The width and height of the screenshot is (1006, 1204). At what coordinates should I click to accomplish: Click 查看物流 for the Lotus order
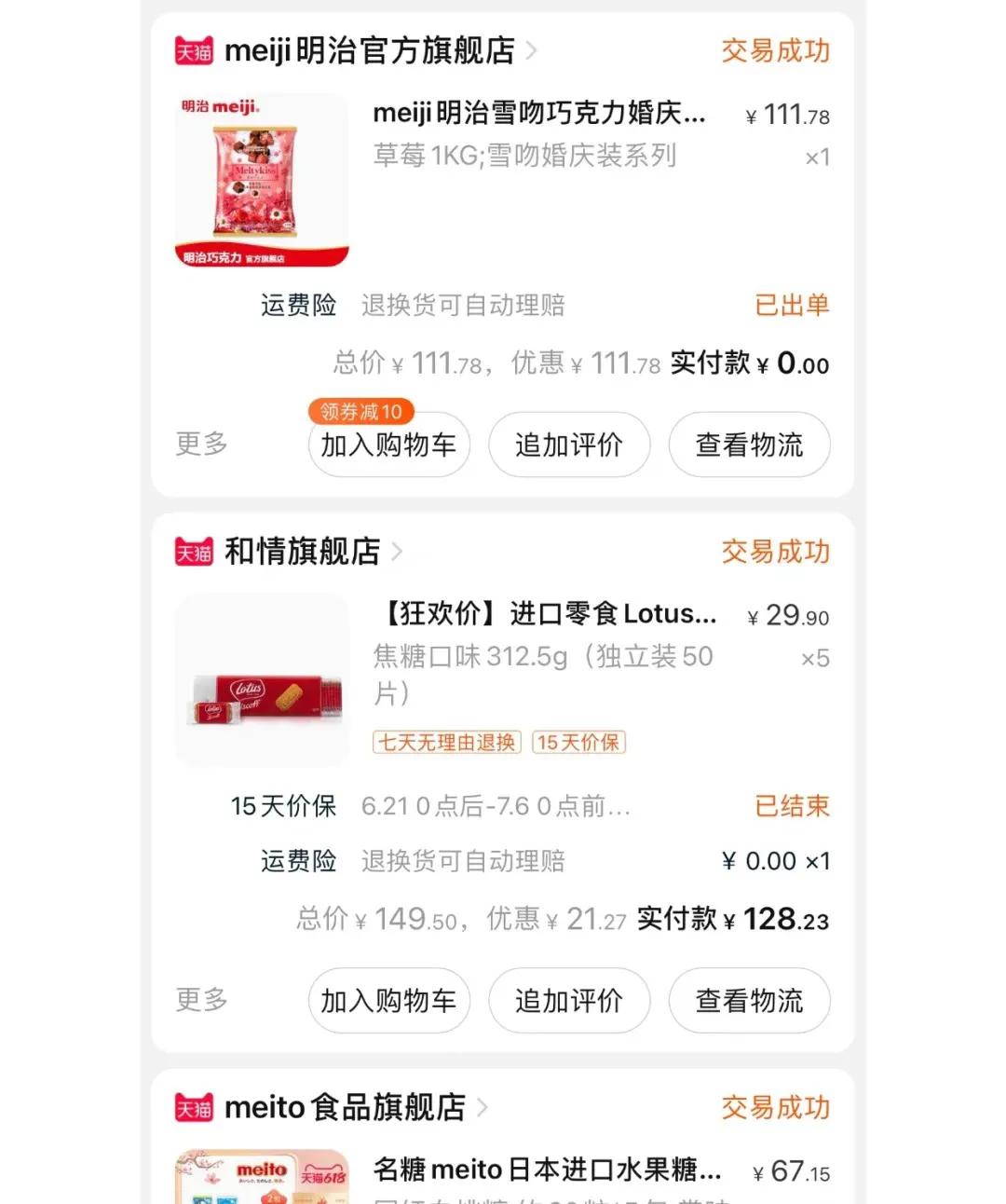pyautogui.click(x=749, y=1000)
